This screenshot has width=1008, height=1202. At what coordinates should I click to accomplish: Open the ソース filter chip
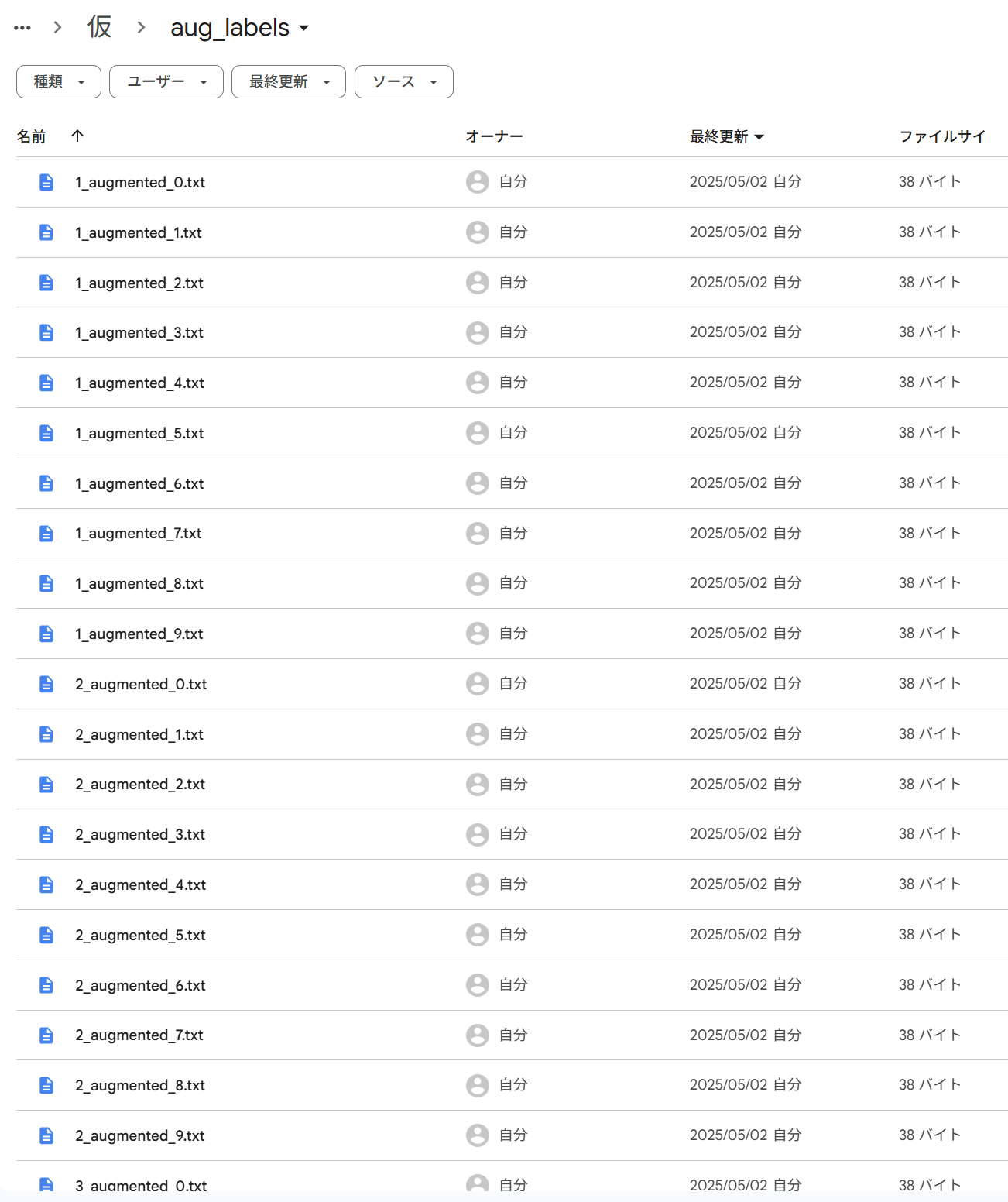point(404,82)
